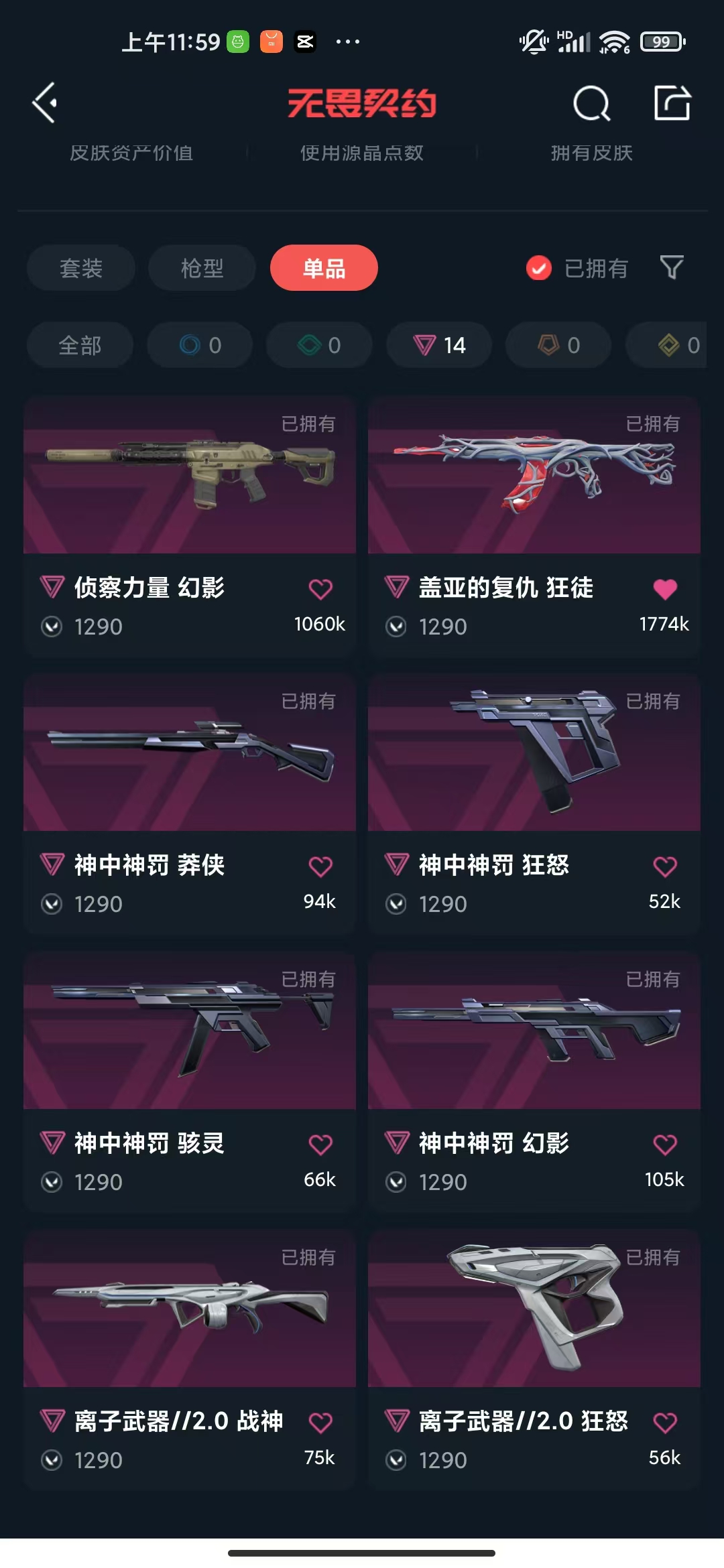Filter by the blue tier chip showing 0
Screen dimensions: 724x1568
200,345
